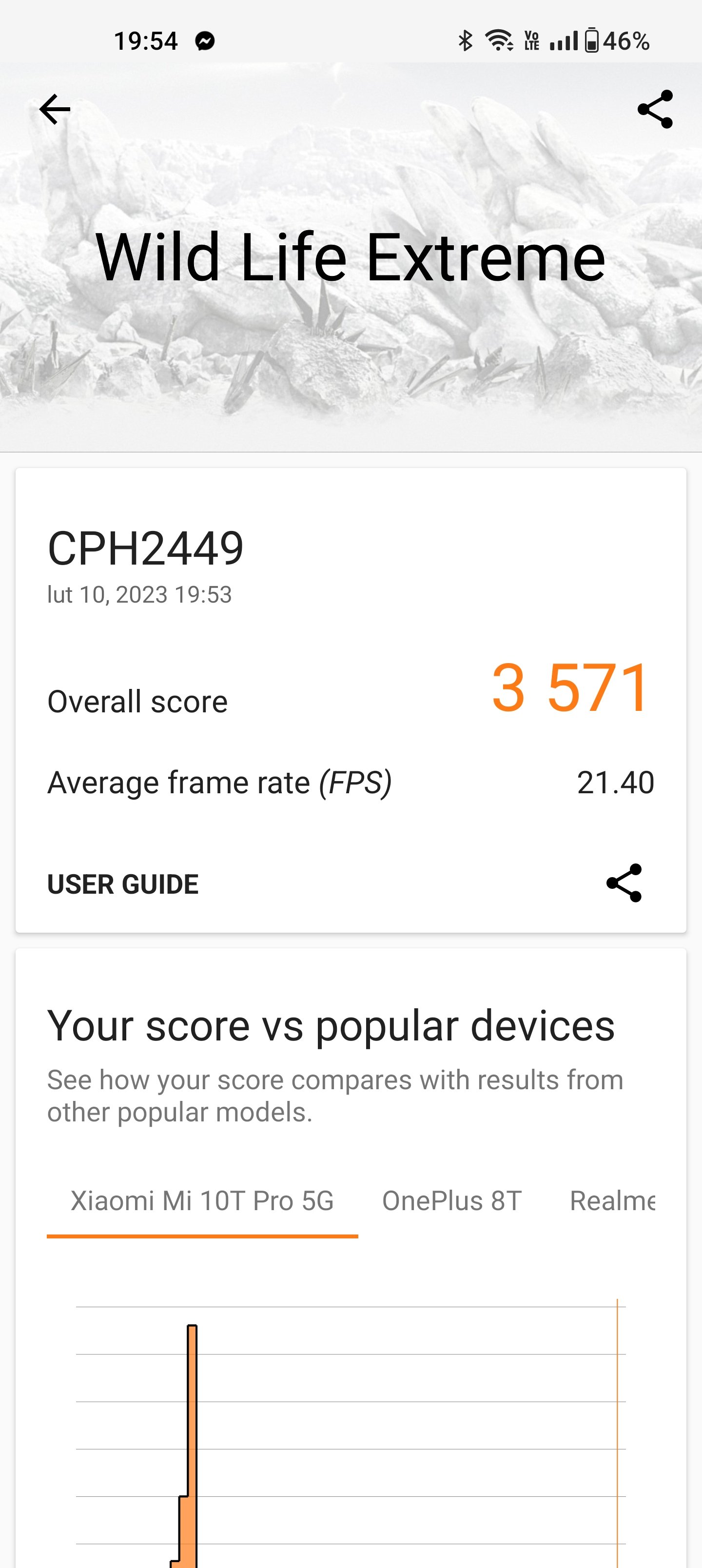Share result via the header share icon
The height and width of the screenshot is (1568, 702).
(655, 110)
